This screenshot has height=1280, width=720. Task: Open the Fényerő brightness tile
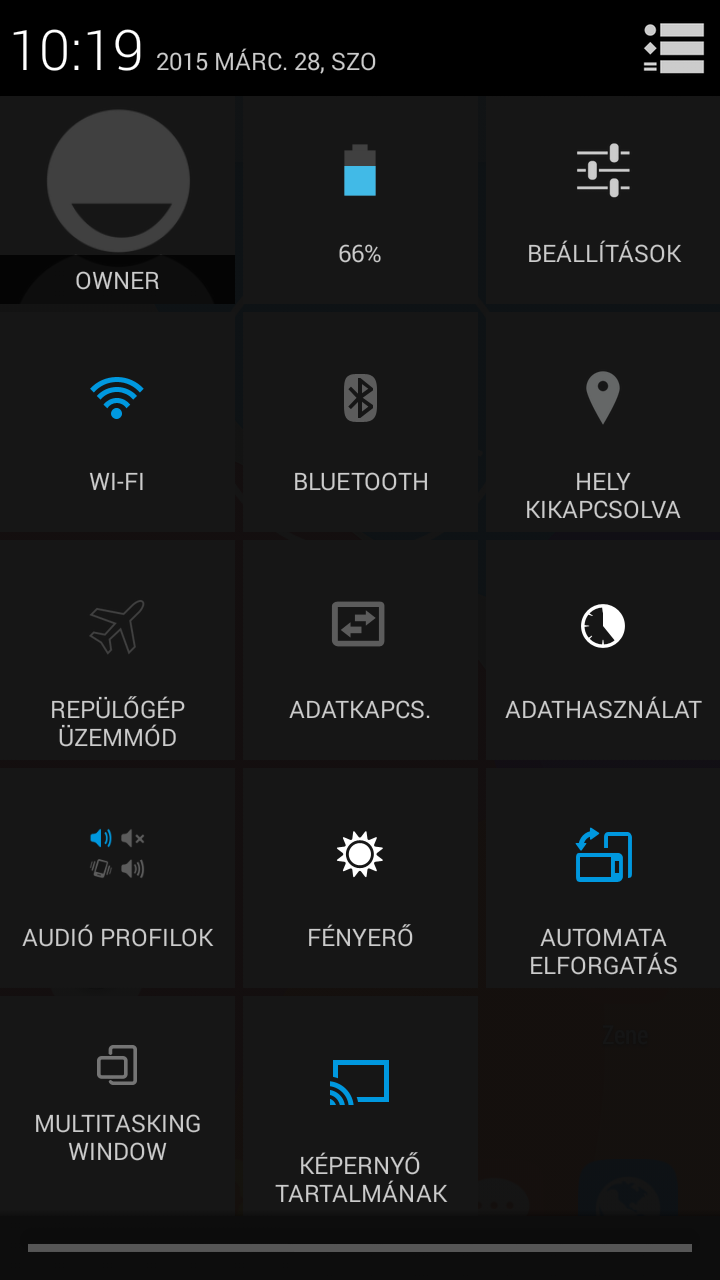click(x=359, y=878)
